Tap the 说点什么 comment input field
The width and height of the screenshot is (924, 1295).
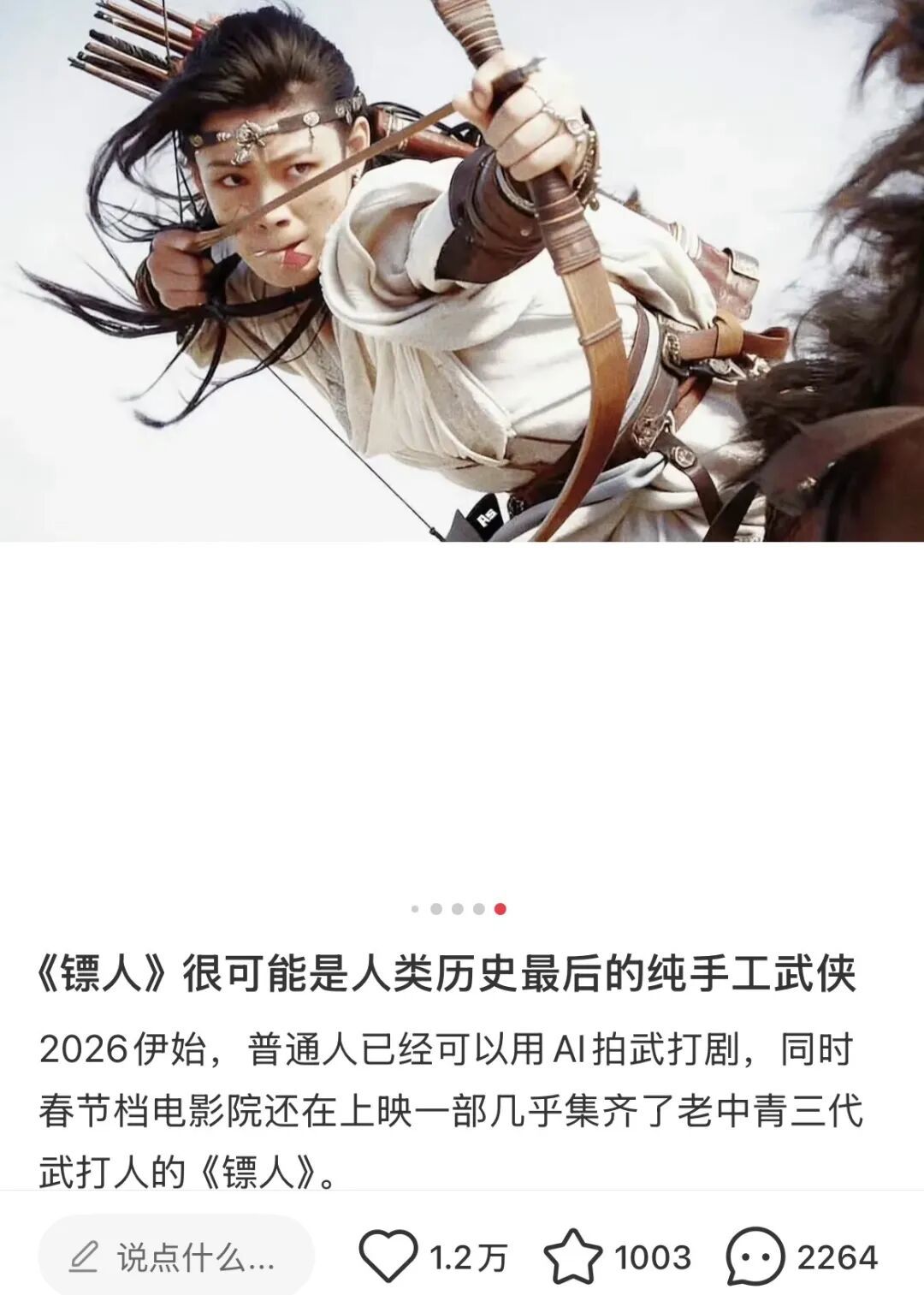click(176, 1256)
